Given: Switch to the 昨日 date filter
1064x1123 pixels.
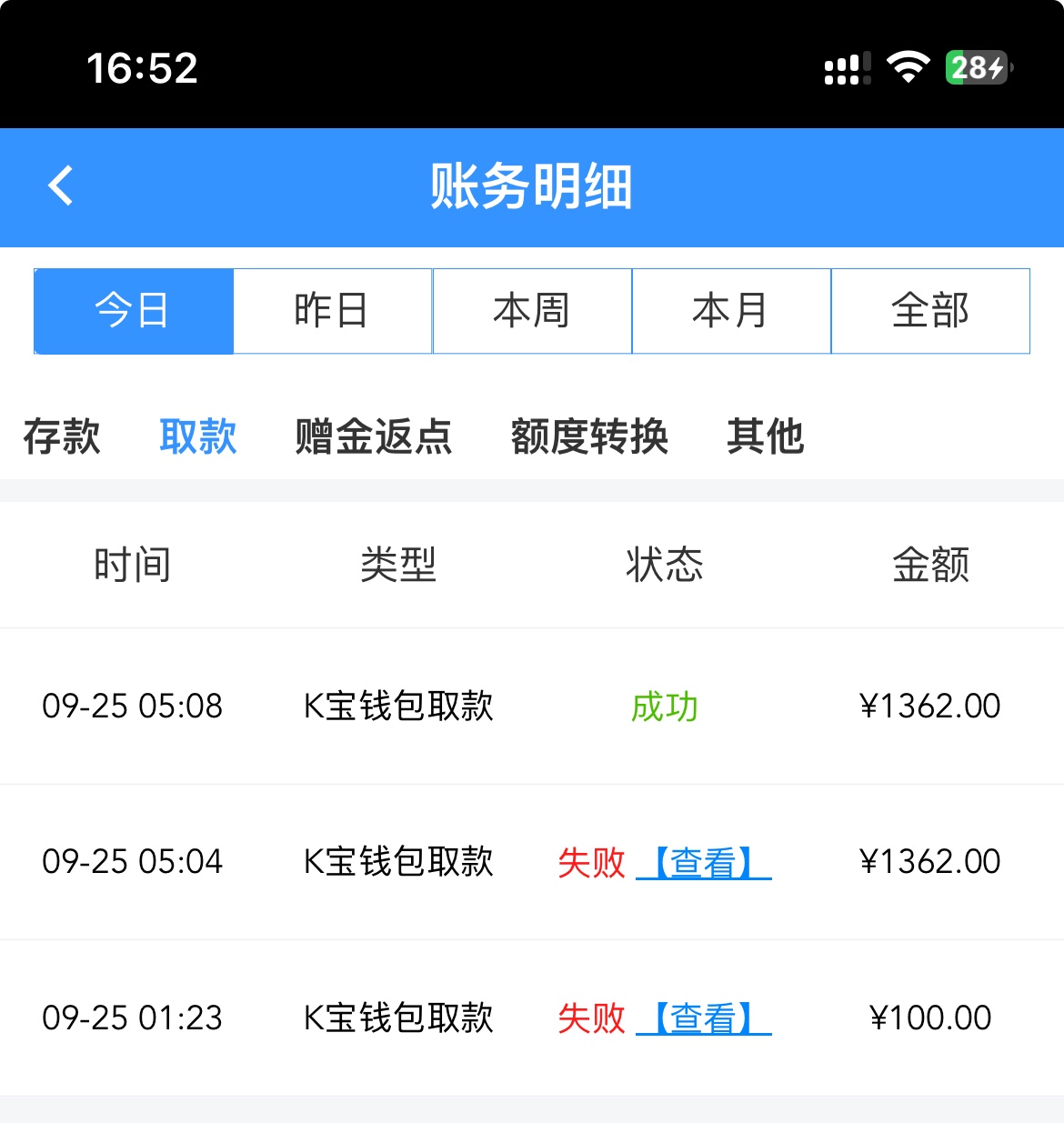Looking at the screenshot, I should (333, 311).
